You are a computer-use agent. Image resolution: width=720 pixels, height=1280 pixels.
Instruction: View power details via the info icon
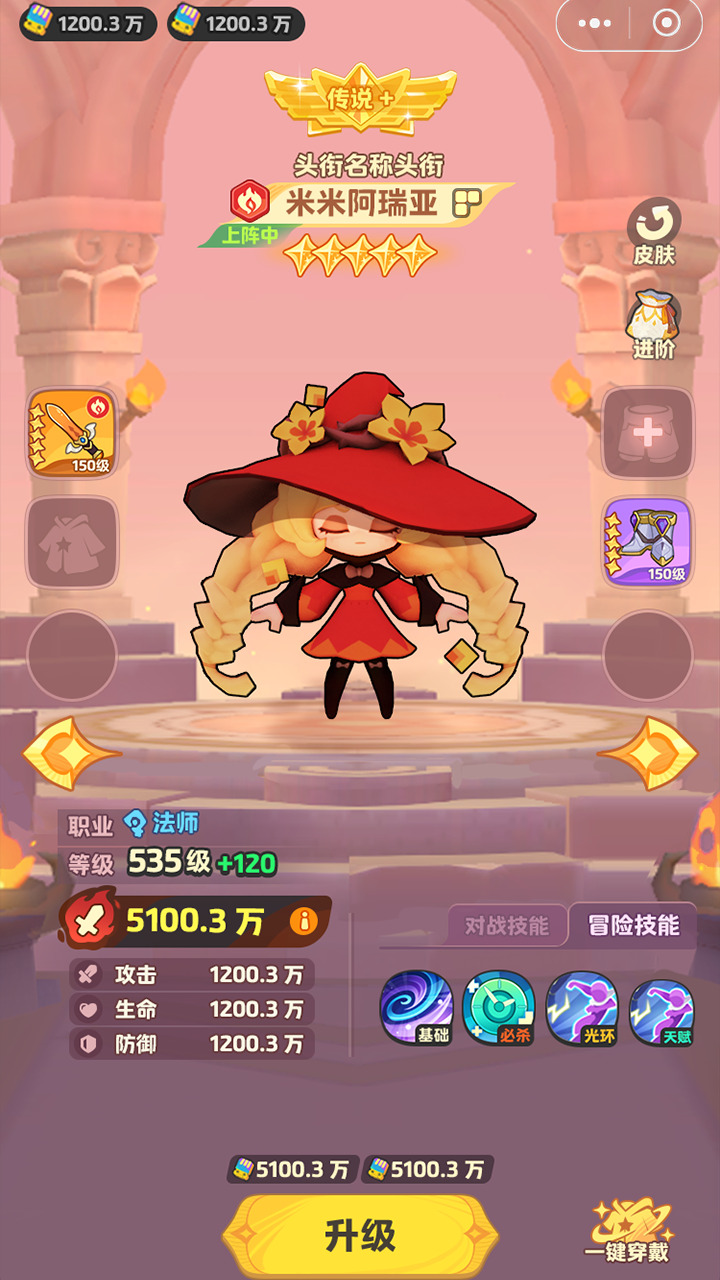[303, 921]
